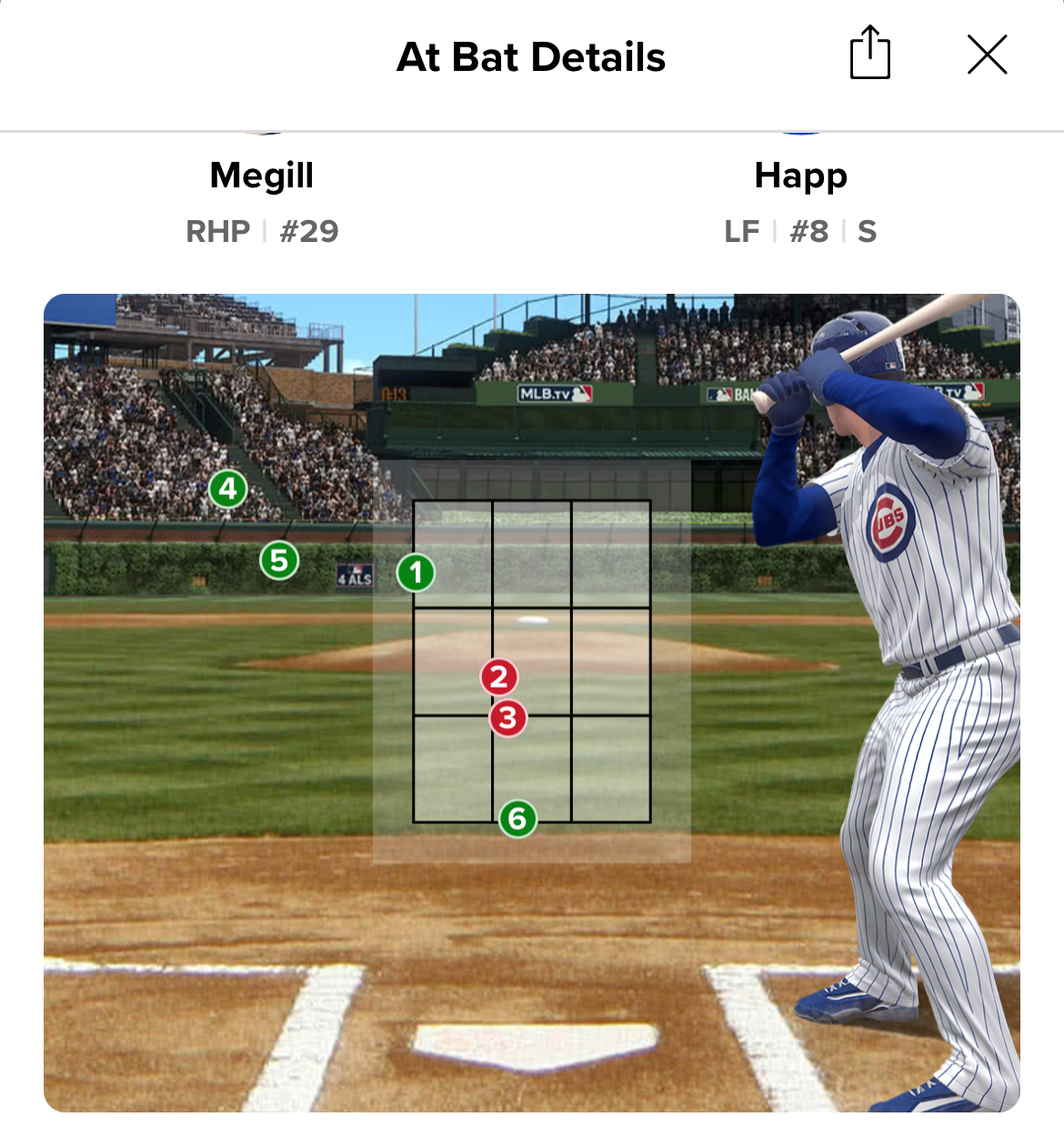
Task: Close the At Bat Details screen
Action: click(987, 55)
